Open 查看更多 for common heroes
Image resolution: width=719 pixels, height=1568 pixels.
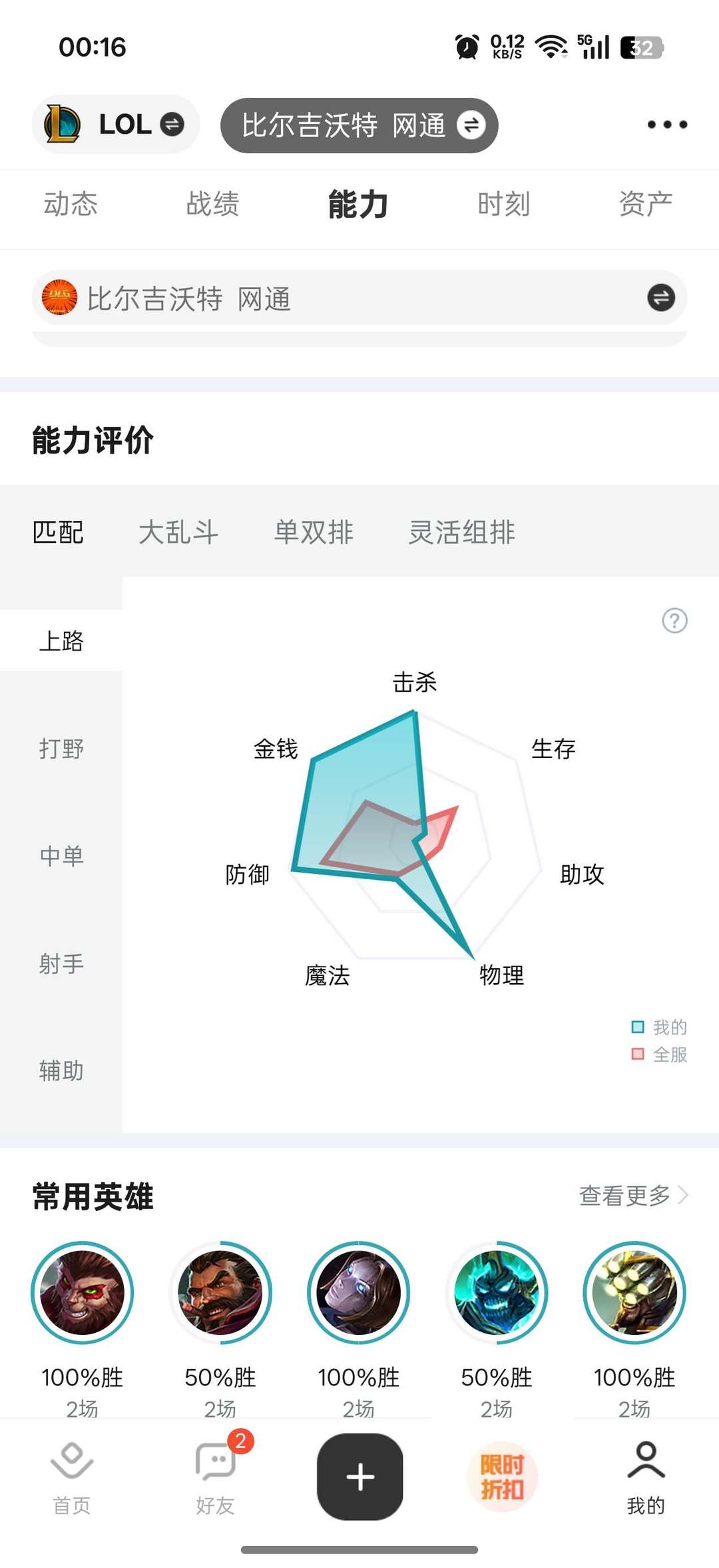click(x=632, y=1196)
